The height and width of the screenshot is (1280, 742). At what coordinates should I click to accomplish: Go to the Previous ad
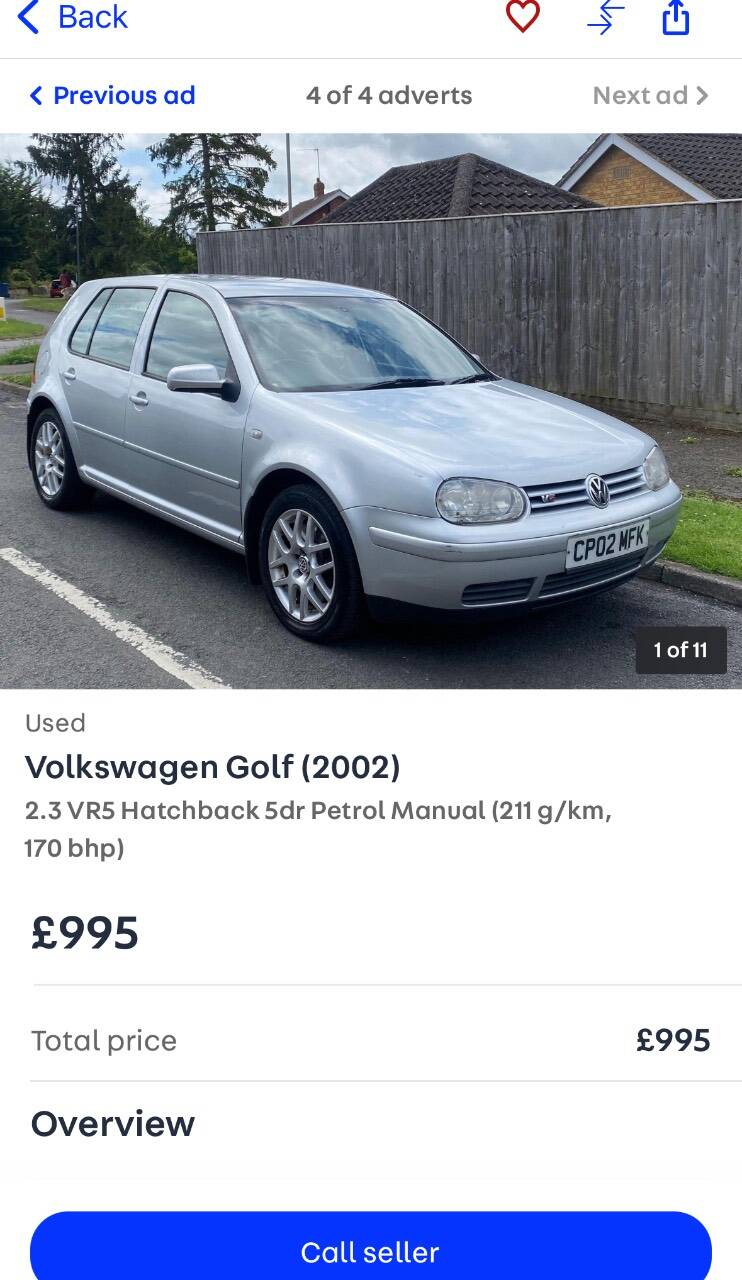coord(112,96)
